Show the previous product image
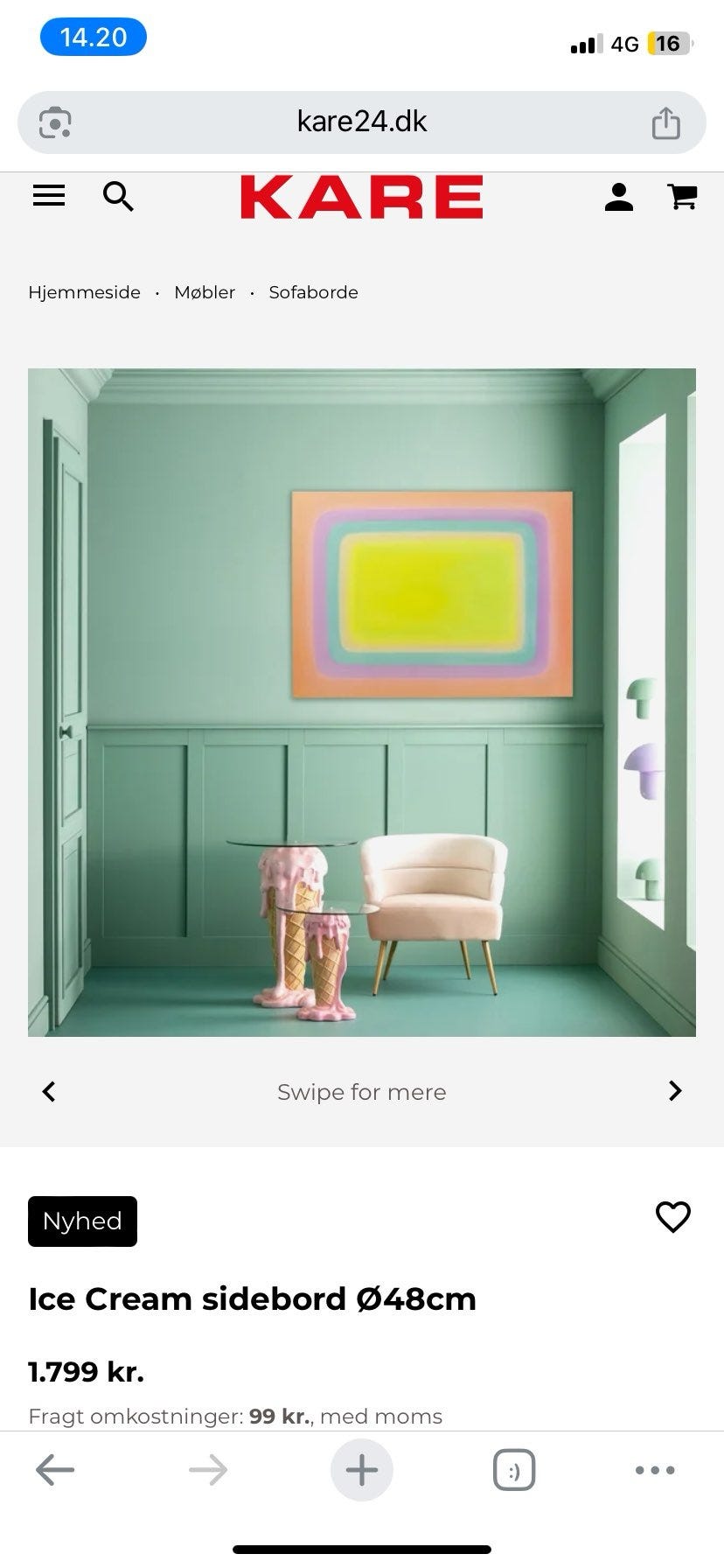The image size is (724, 1568). 49,1091
